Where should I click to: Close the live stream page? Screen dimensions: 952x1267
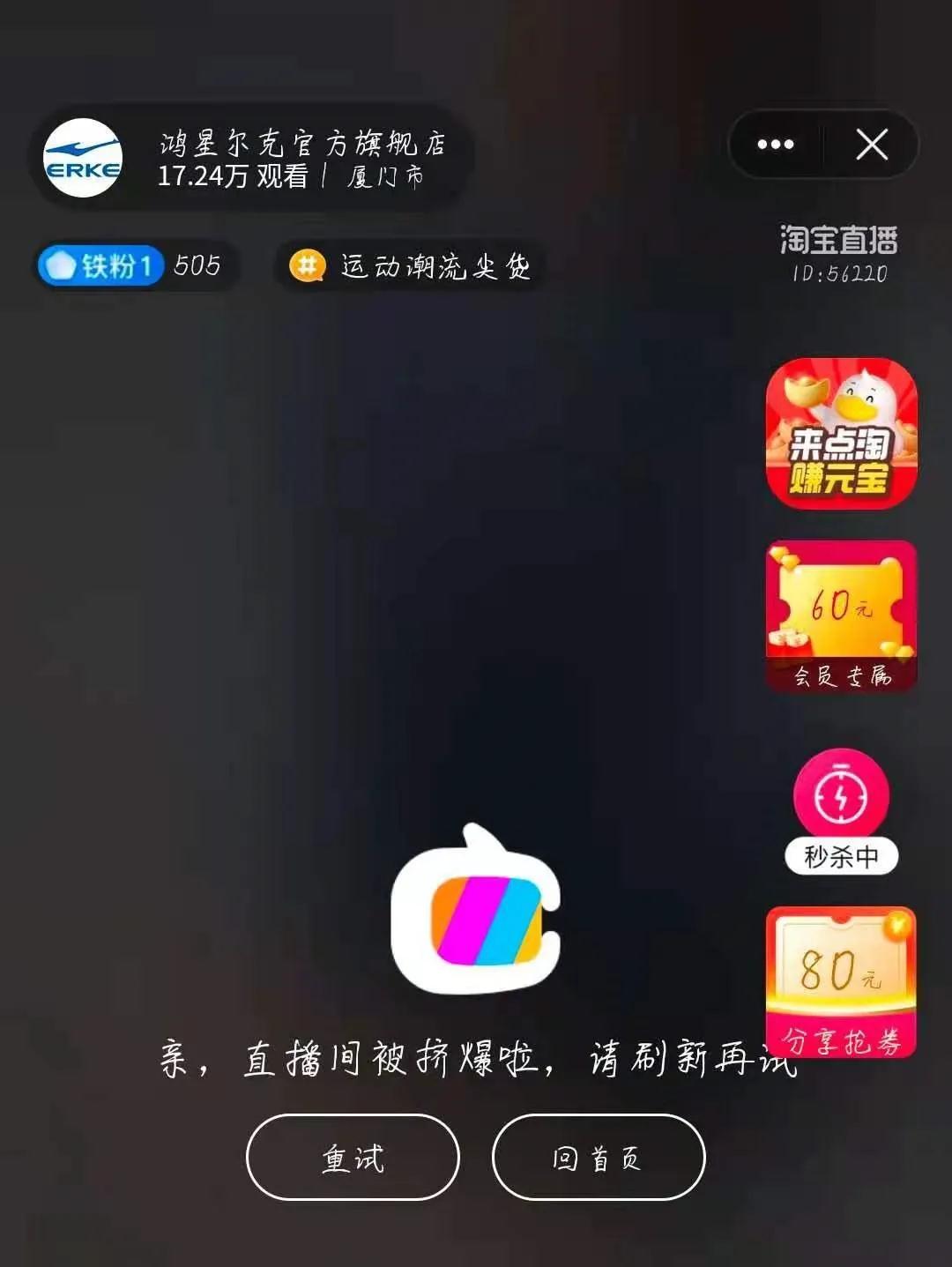(x=872, y=145)
